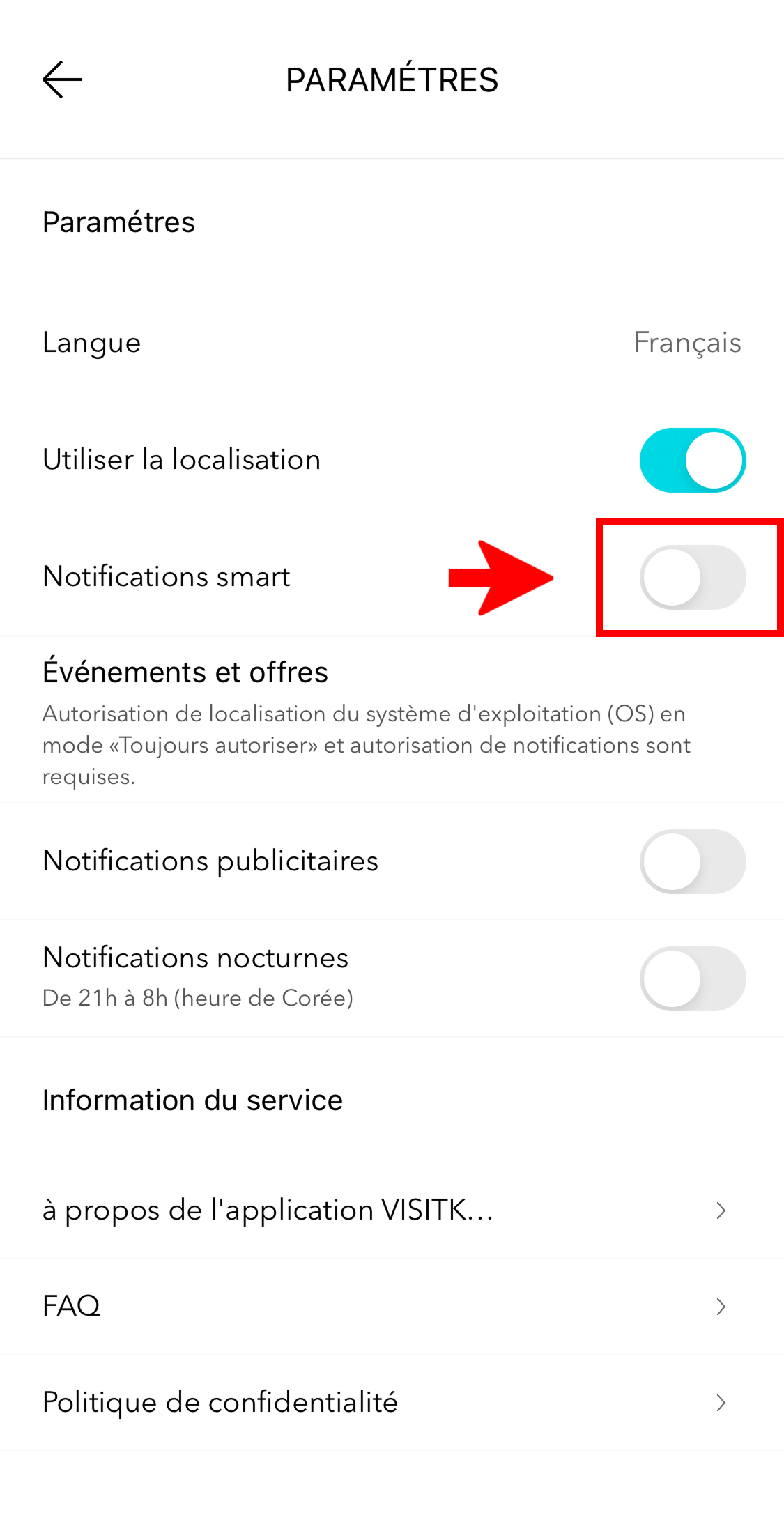The image size is (784, 1522).
Task: Enable Notifications smart toggle
Action: click(x=692, y=577)
